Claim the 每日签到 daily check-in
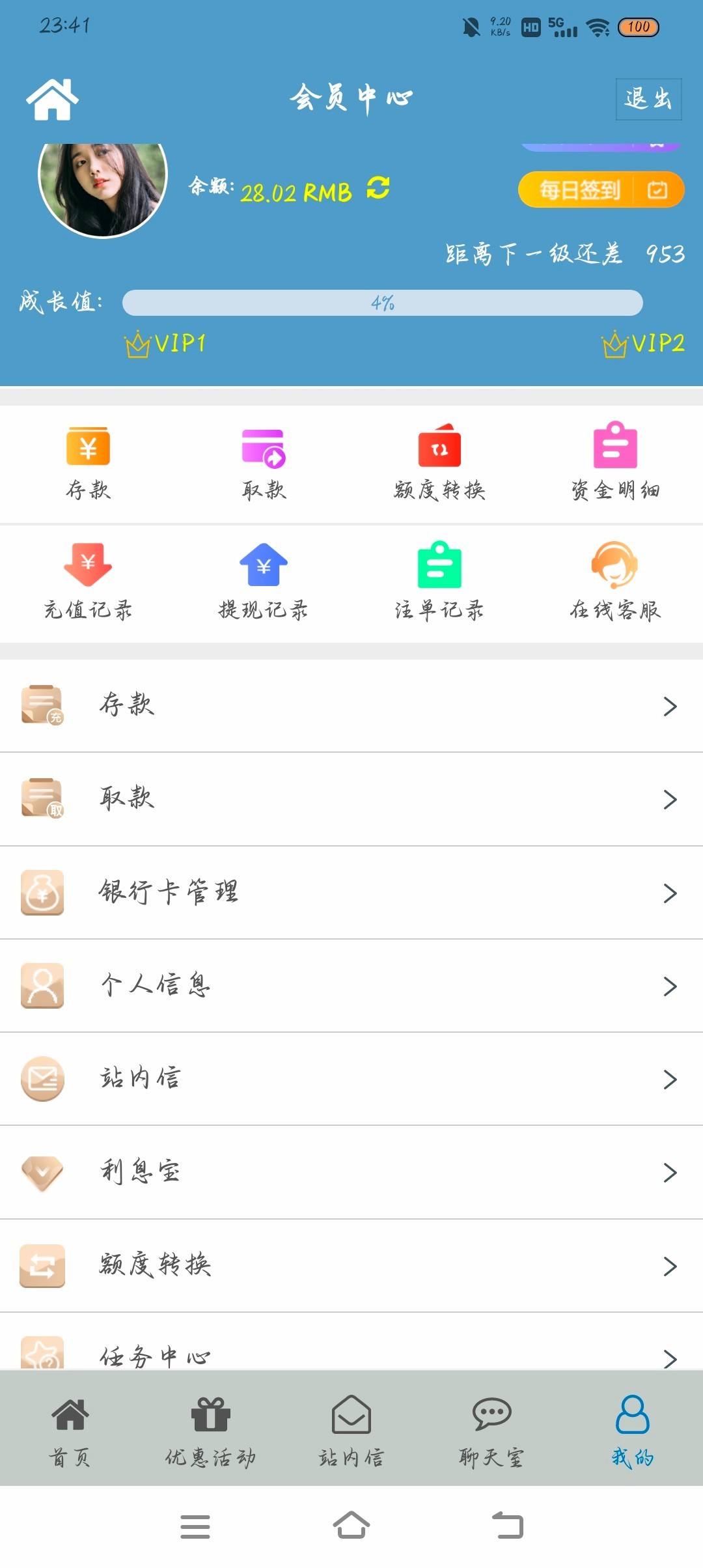This screenshot has height=1568, width=703. click(600, 189)
